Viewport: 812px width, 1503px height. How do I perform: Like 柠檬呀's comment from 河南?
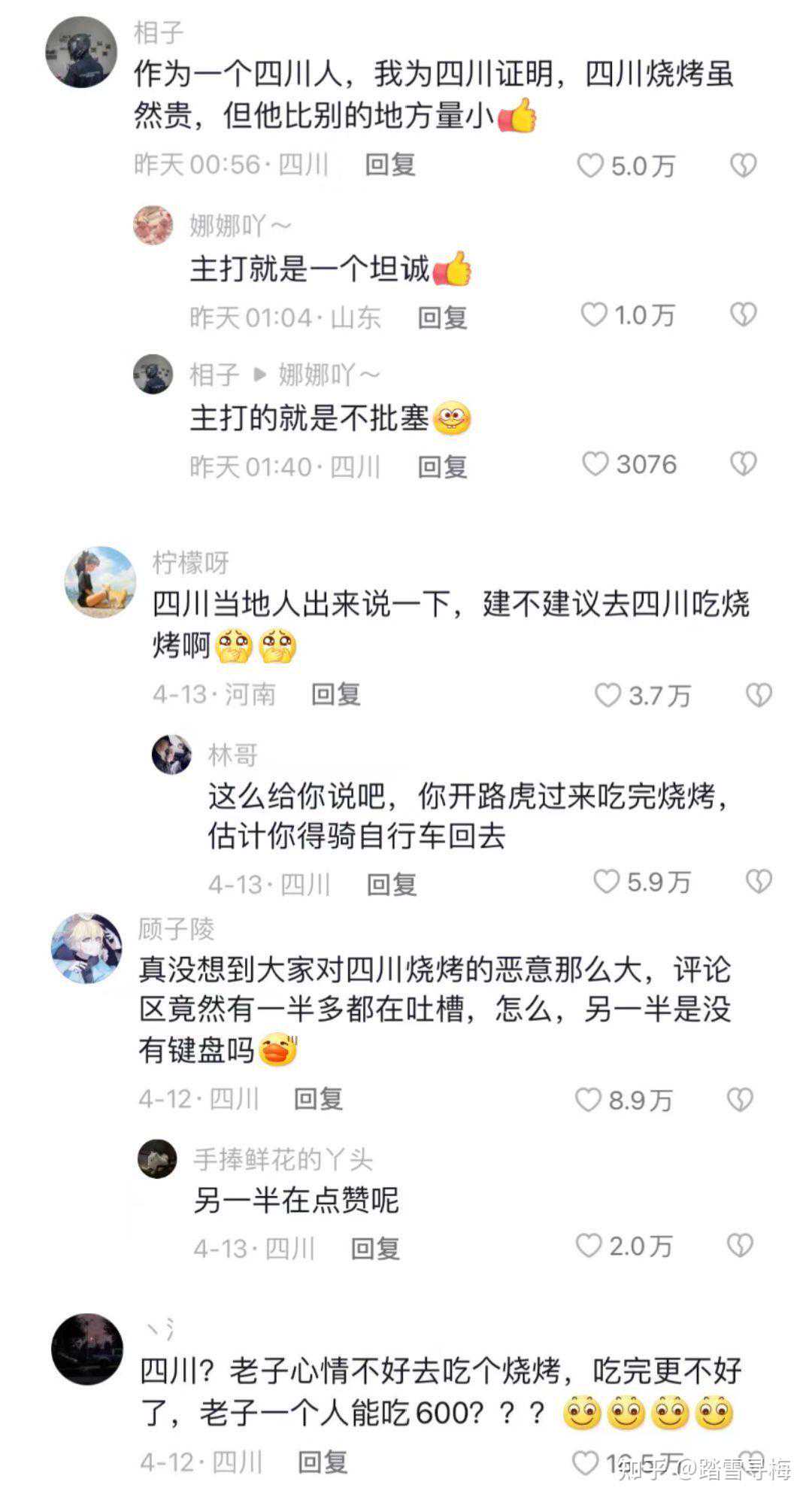tap(607, 695)
